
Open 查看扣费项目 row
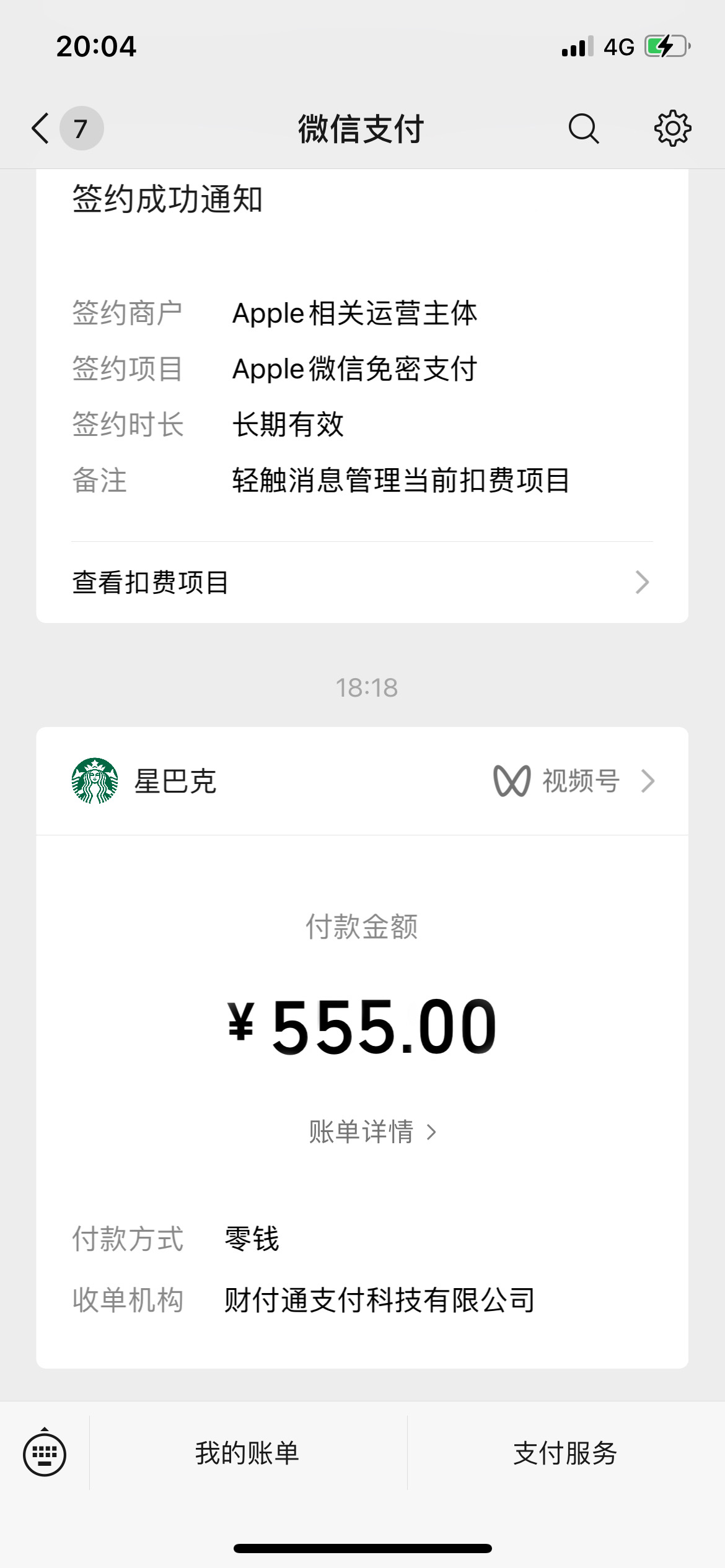tap(362, 582)
